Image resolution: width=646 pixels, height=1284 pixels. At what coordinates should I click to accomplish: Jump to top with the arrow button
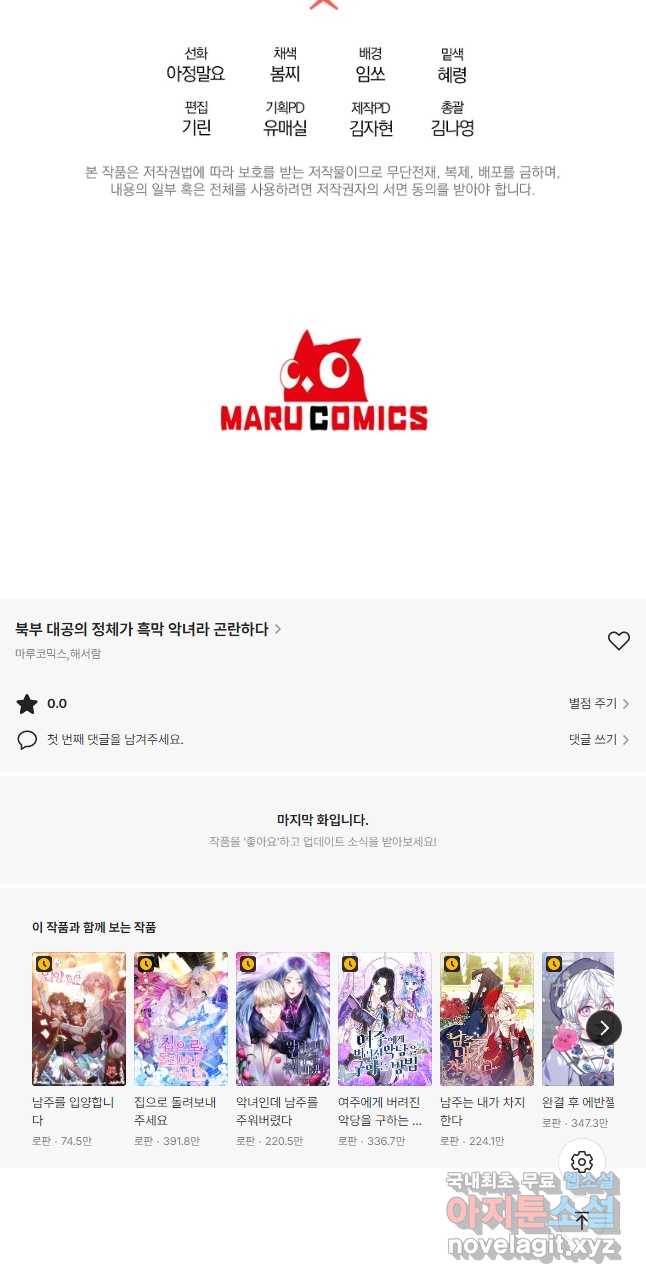coord(582,1220)
